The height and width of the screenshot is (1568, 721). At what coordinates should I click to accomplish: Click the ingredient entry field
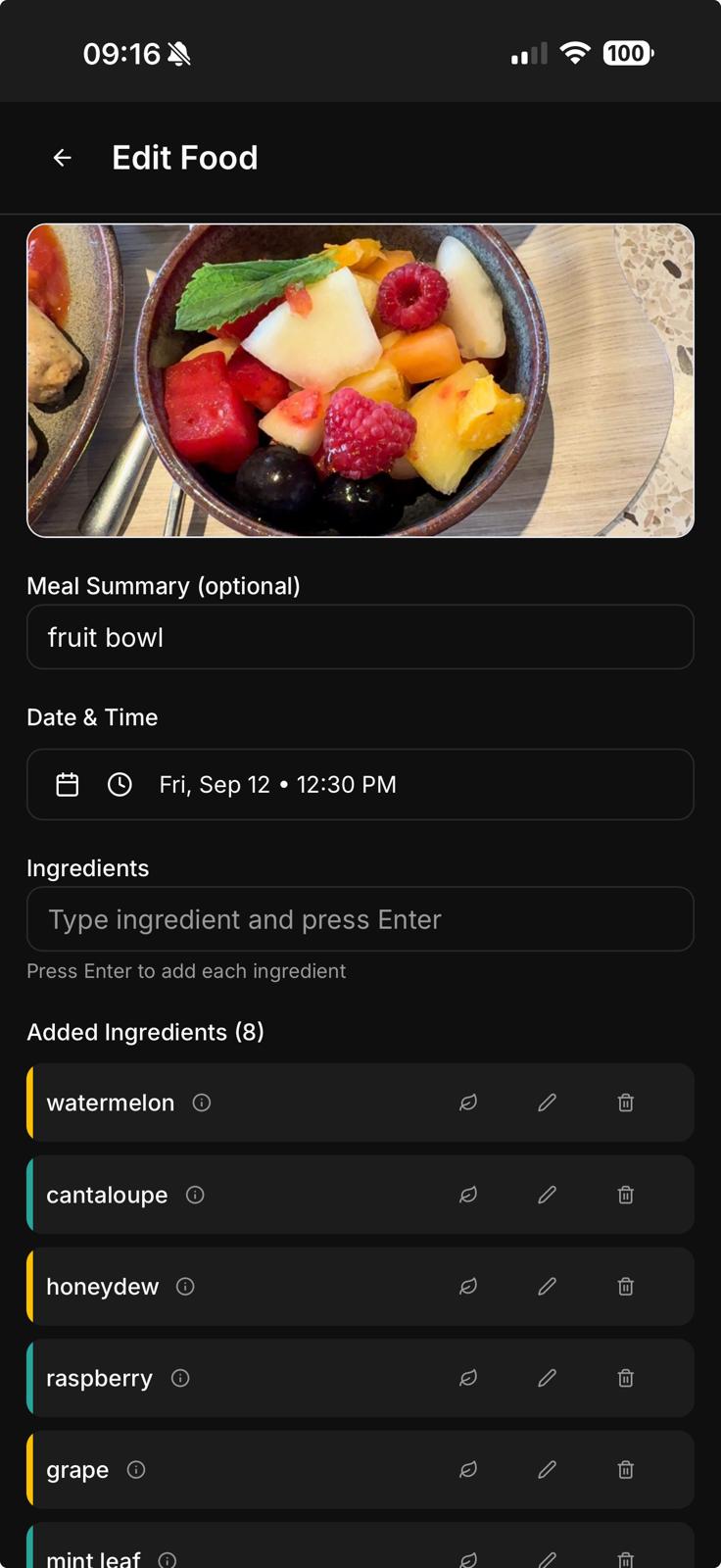[x=360, y=919]
